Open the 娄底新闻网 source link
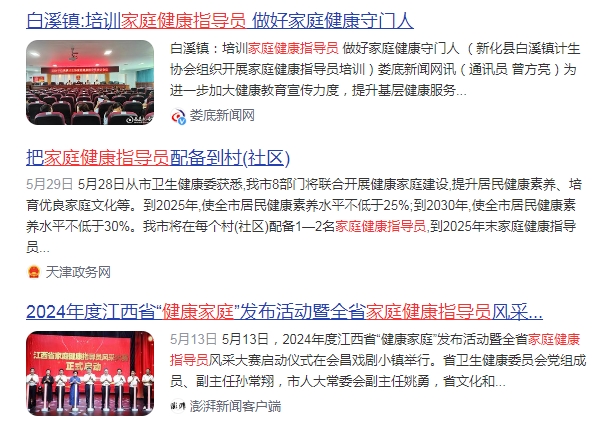 click(x=220, y=116)
